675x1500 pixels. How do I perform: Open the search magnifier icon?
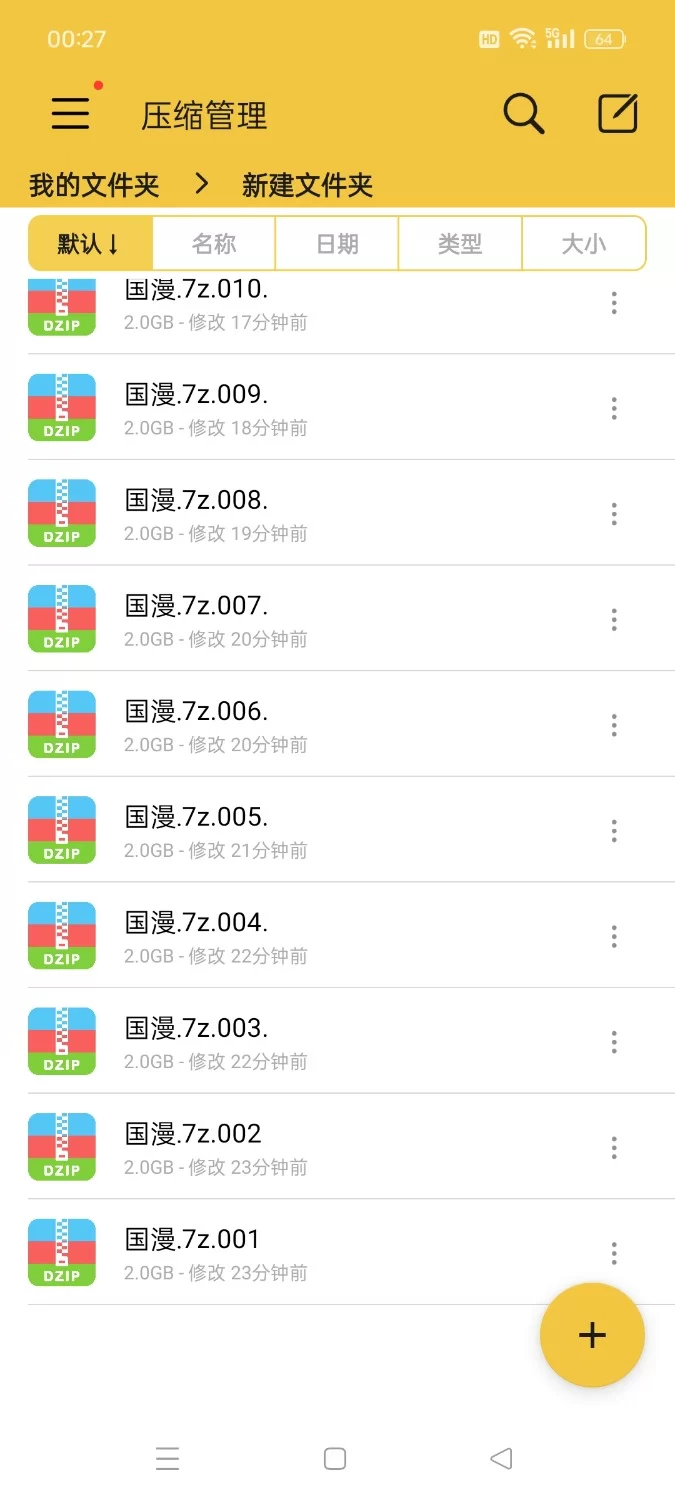[x=523, y=114]
